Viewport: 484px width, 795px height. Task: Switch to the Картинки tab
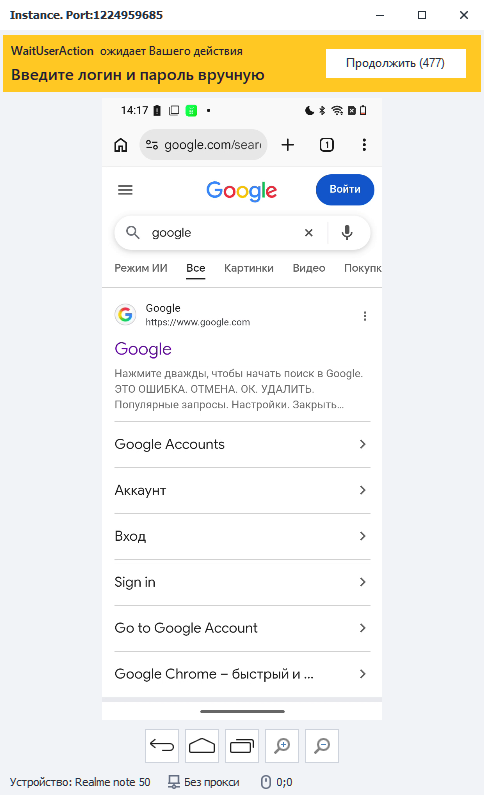(249, 268)
